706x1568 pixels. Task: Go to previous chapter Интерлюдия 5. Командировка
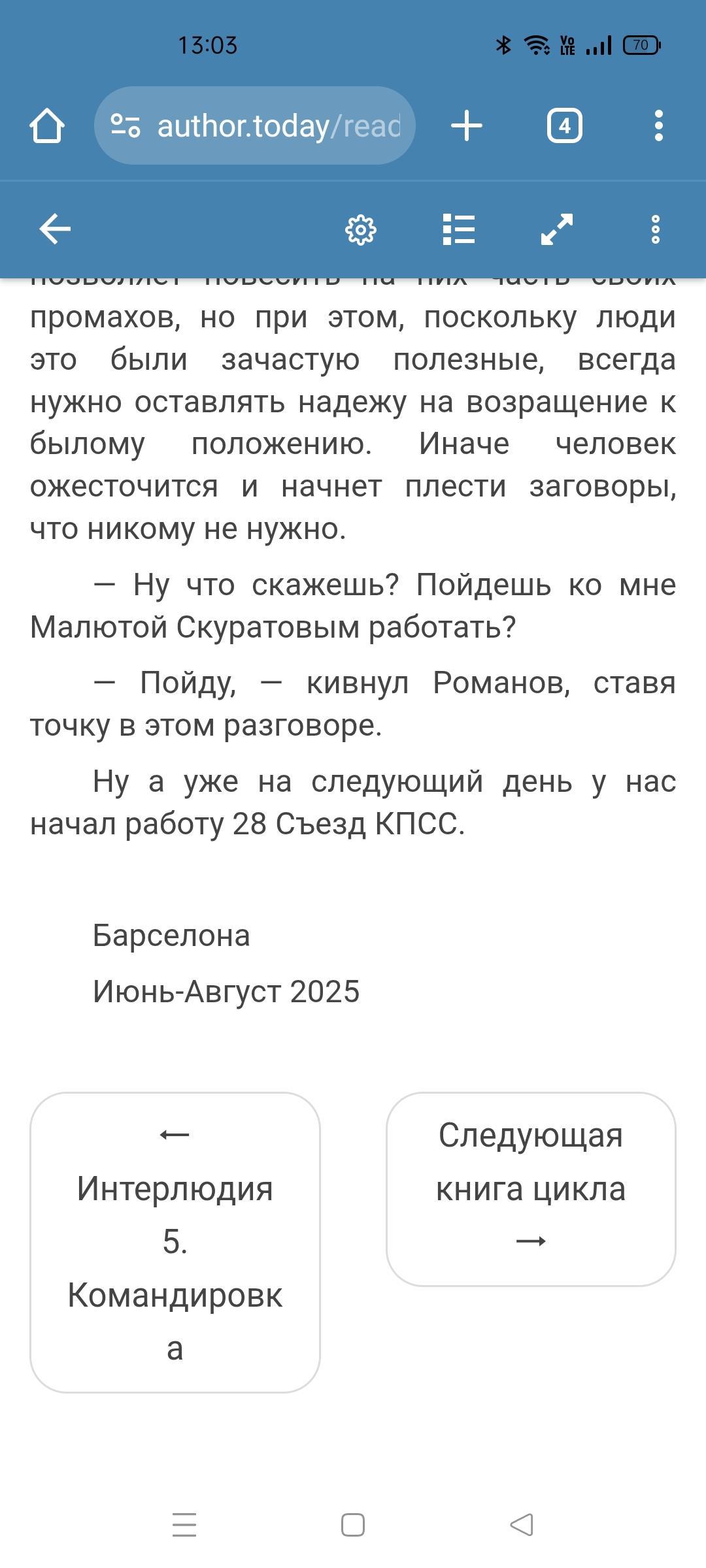[x=175, y=1241]
